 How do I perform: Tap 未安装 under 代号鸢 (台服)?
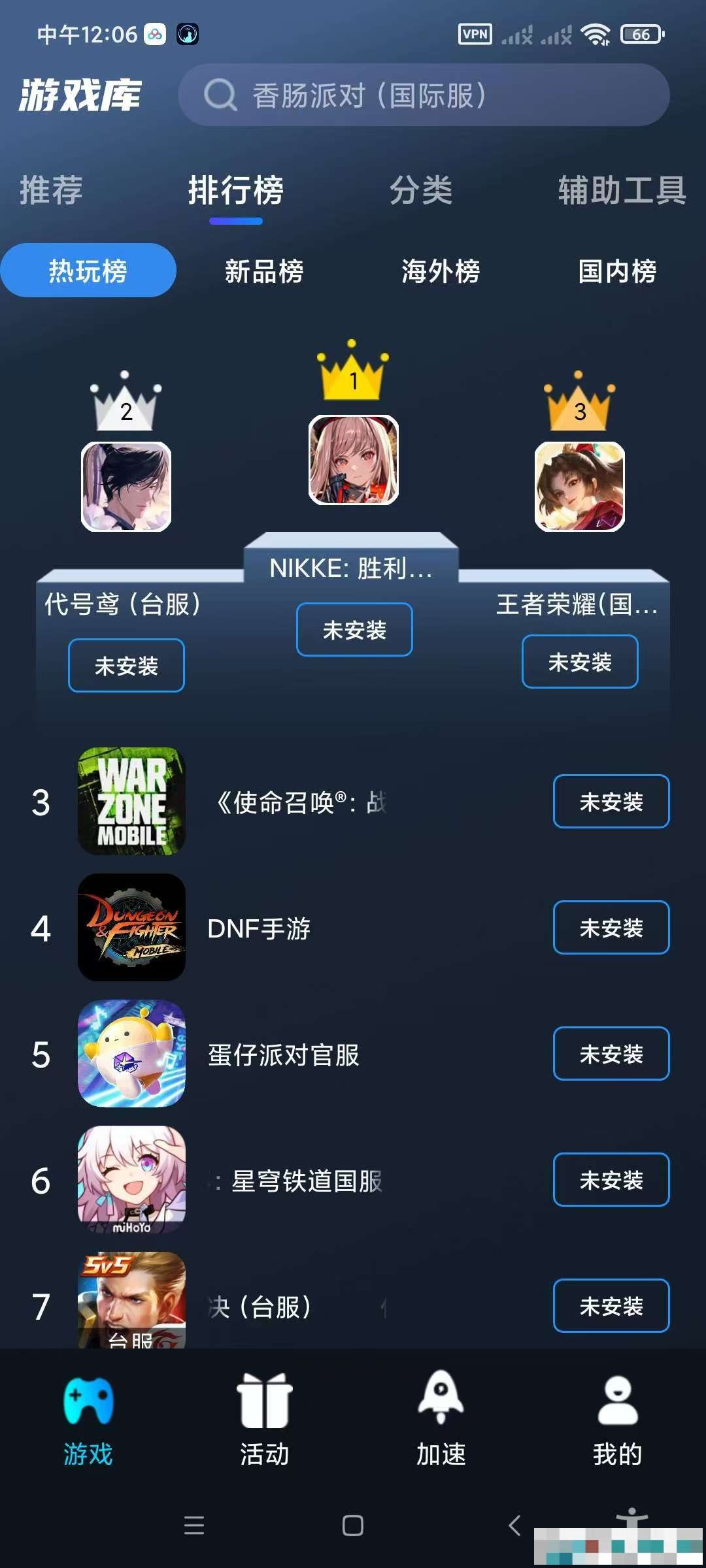pyautogui.click(x=126, y=666)
